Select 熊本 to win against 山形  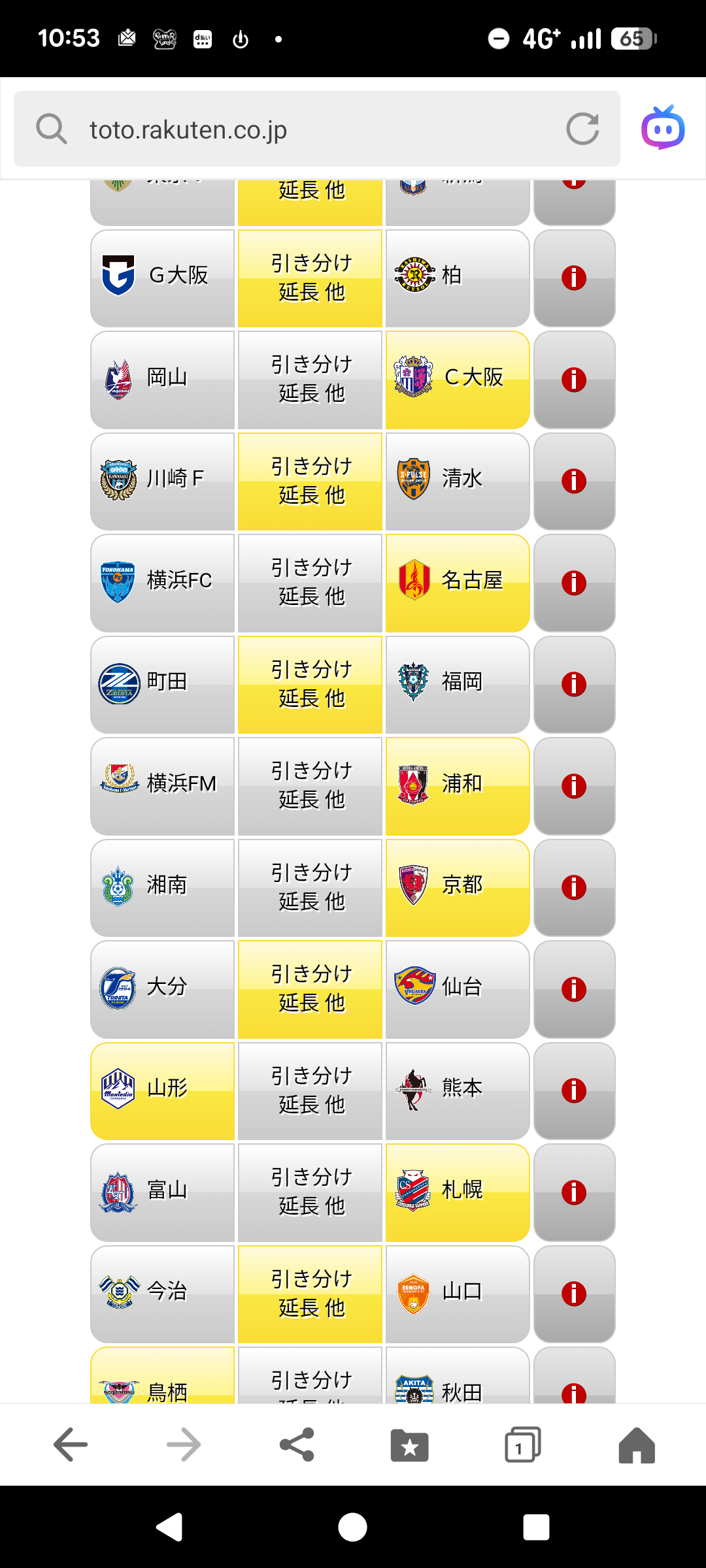pos(457,1091)
